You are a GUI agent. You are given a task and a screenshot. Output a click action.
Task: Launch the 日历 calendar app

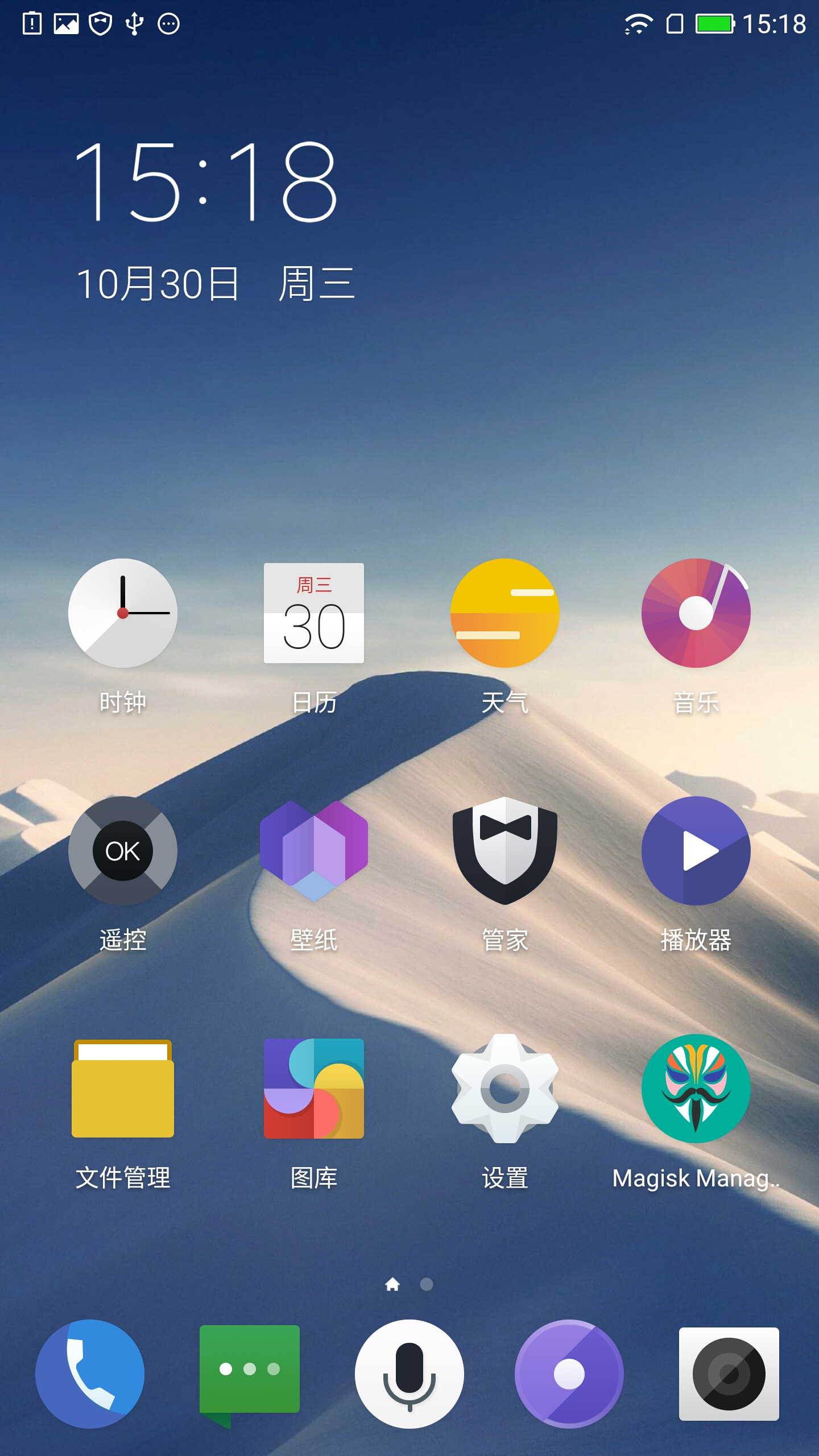pos(314,613)
